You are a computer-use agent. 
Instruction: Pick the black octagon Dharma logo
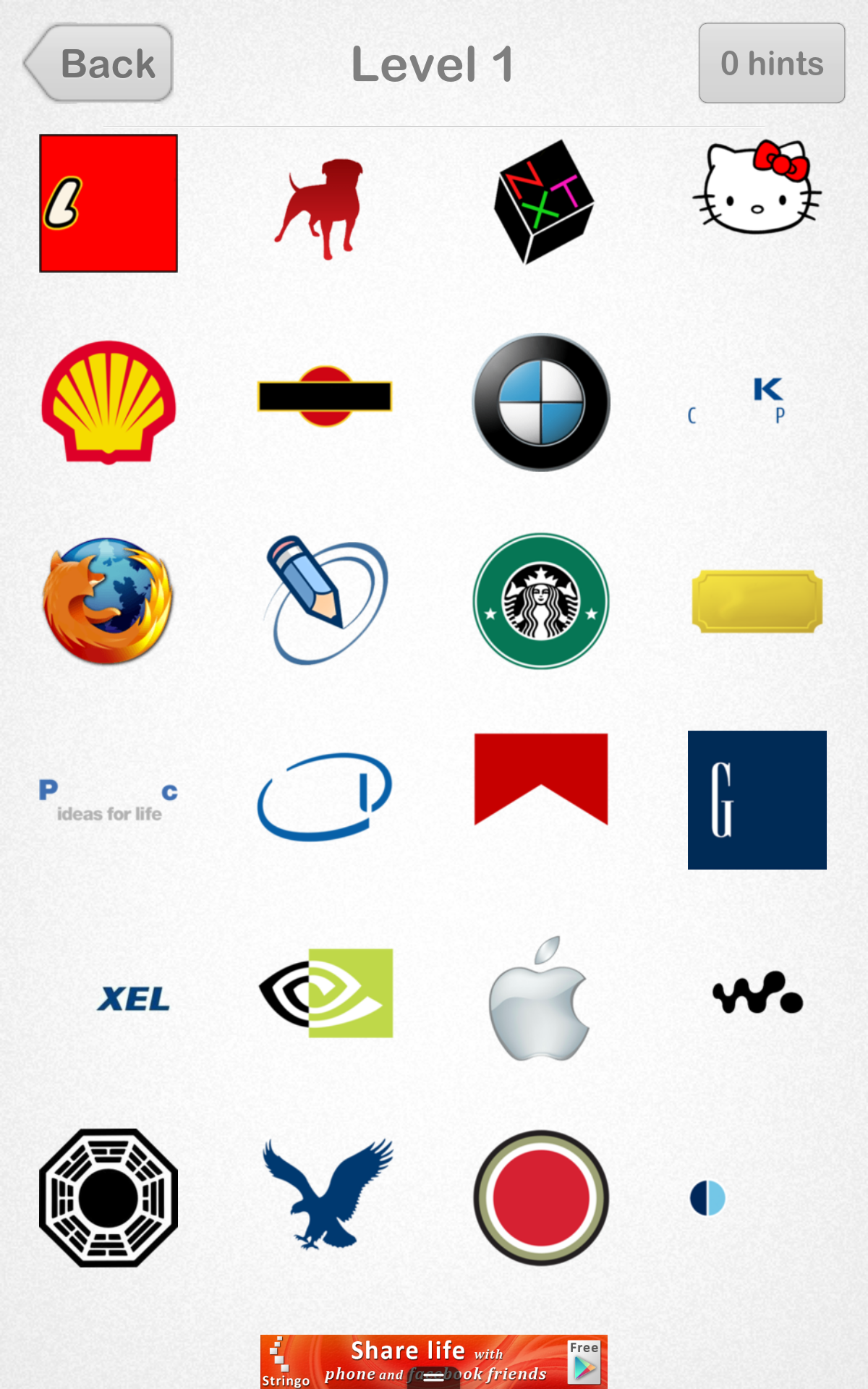pyautogui.click(x=109, y=1198)
